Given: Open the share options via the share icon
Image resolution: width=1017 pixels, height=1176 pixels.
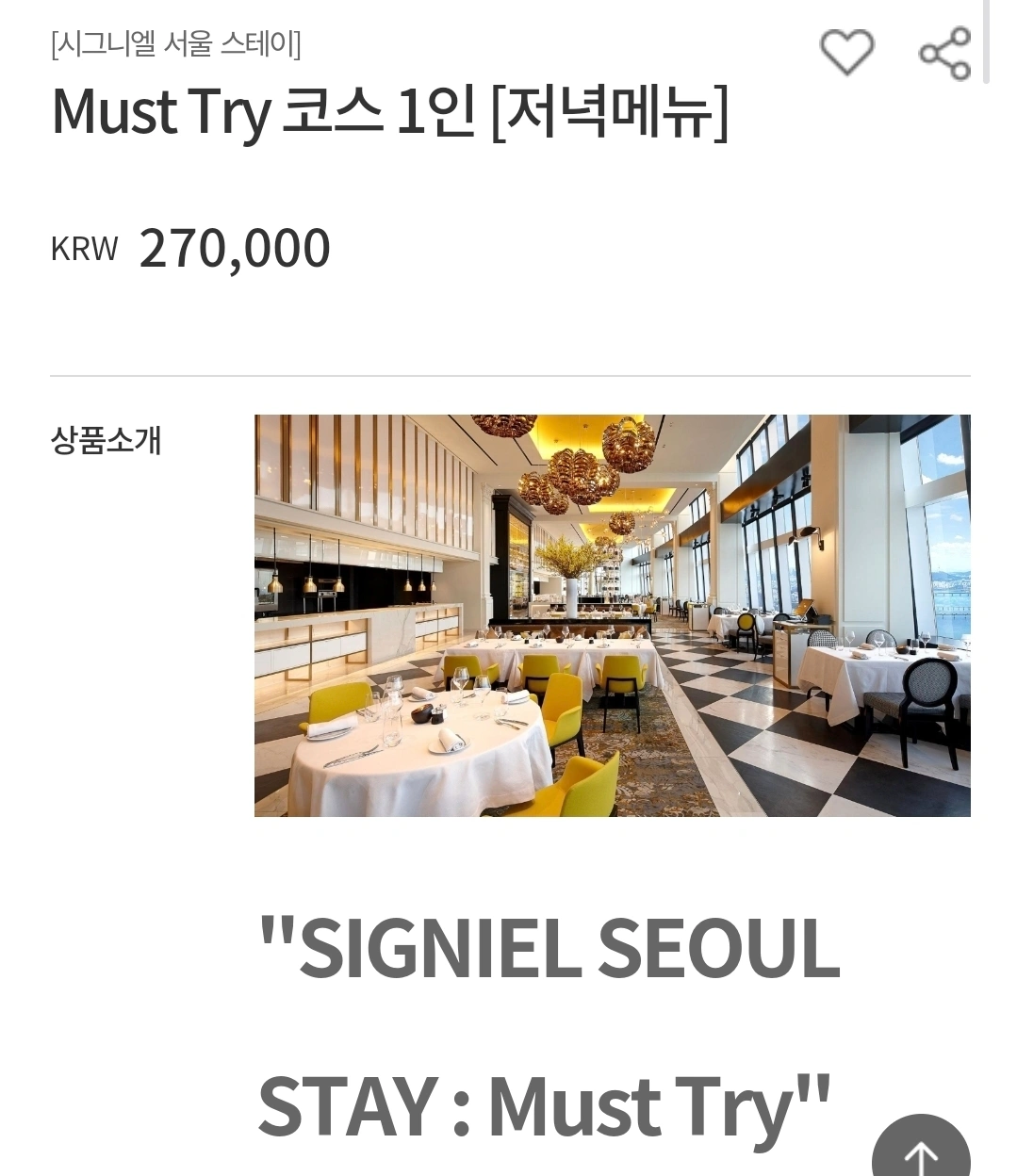Looking at the screenshot, I should pos(946,54).
